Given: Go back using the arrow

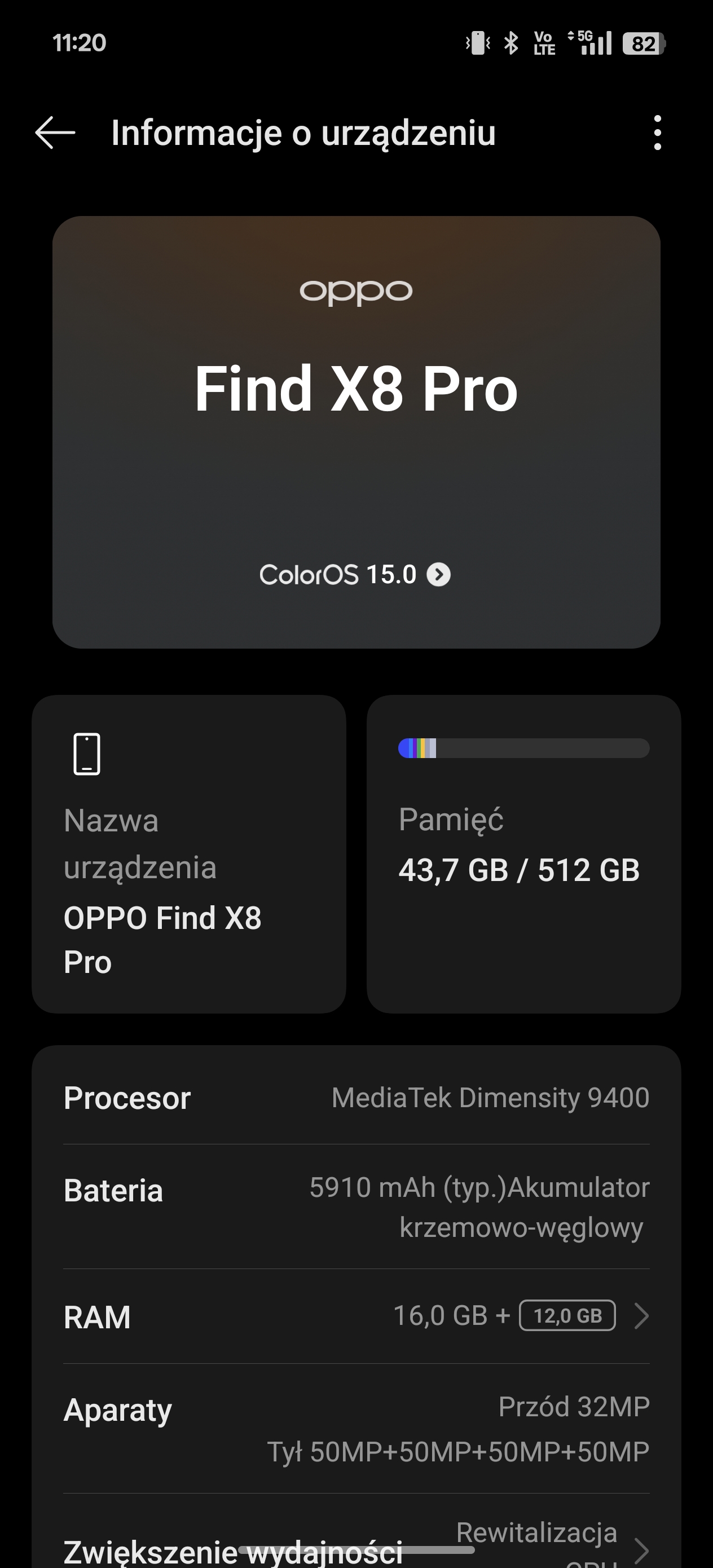Looking at the screenshot, I should tap(55, 133).
